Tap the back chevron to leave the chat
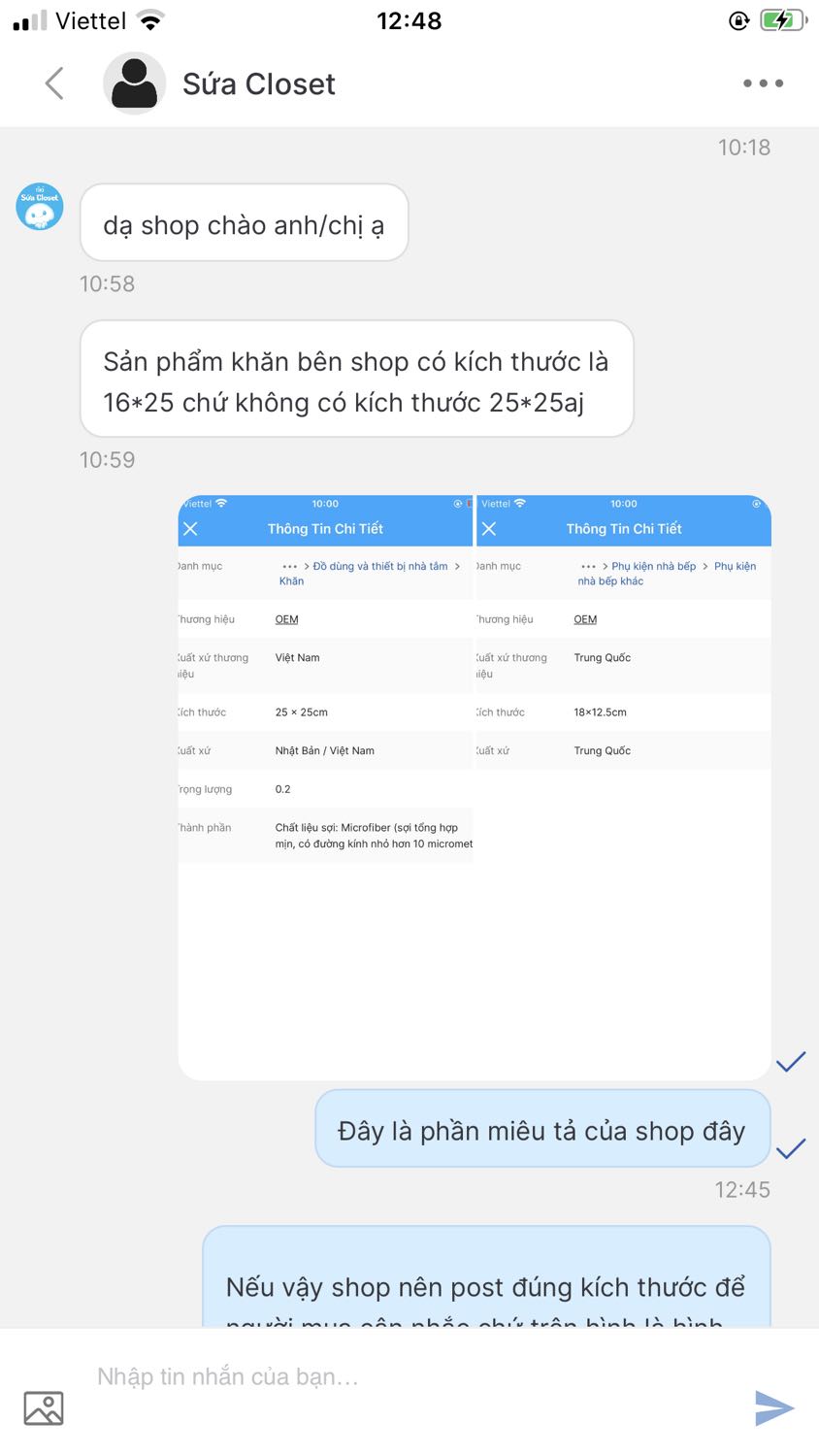Viewport: 819px width, 1456px height. click(x=53, y=83)
